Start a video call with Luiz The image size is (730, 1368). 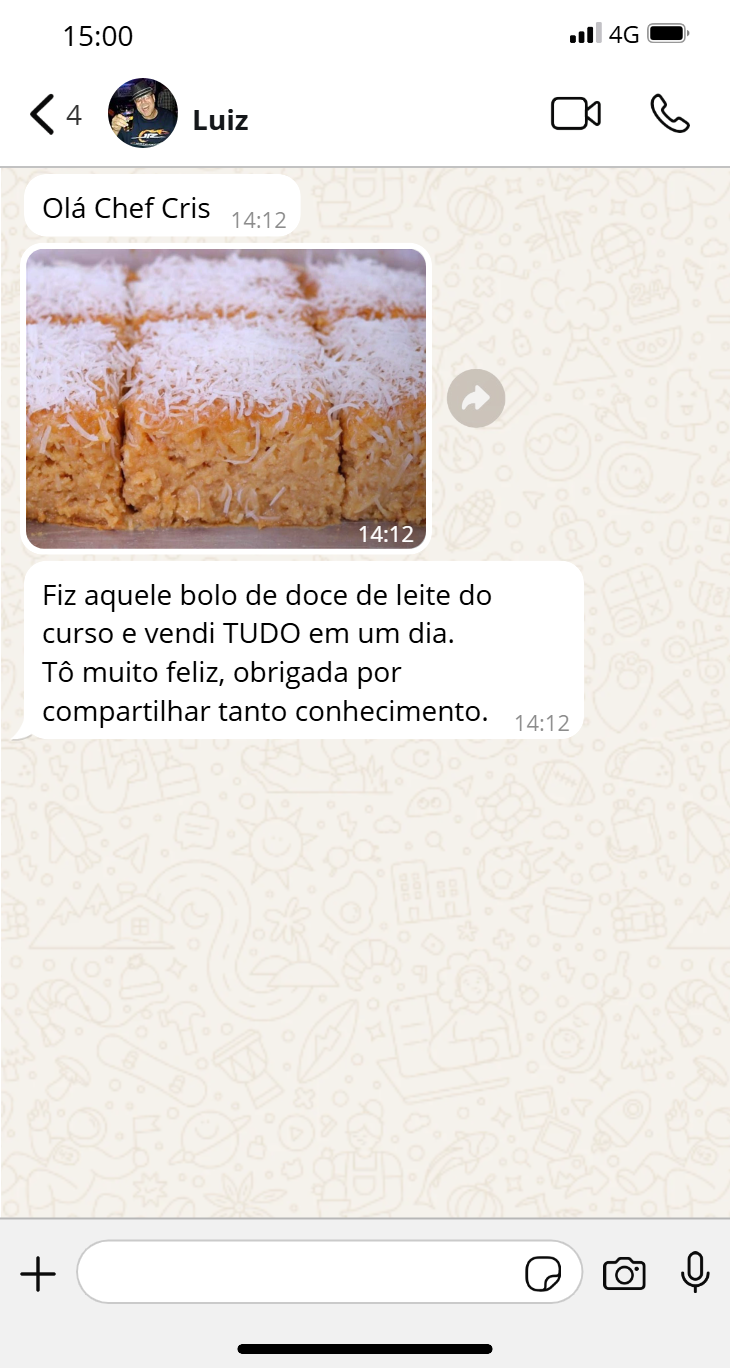[x=575, y=113]
